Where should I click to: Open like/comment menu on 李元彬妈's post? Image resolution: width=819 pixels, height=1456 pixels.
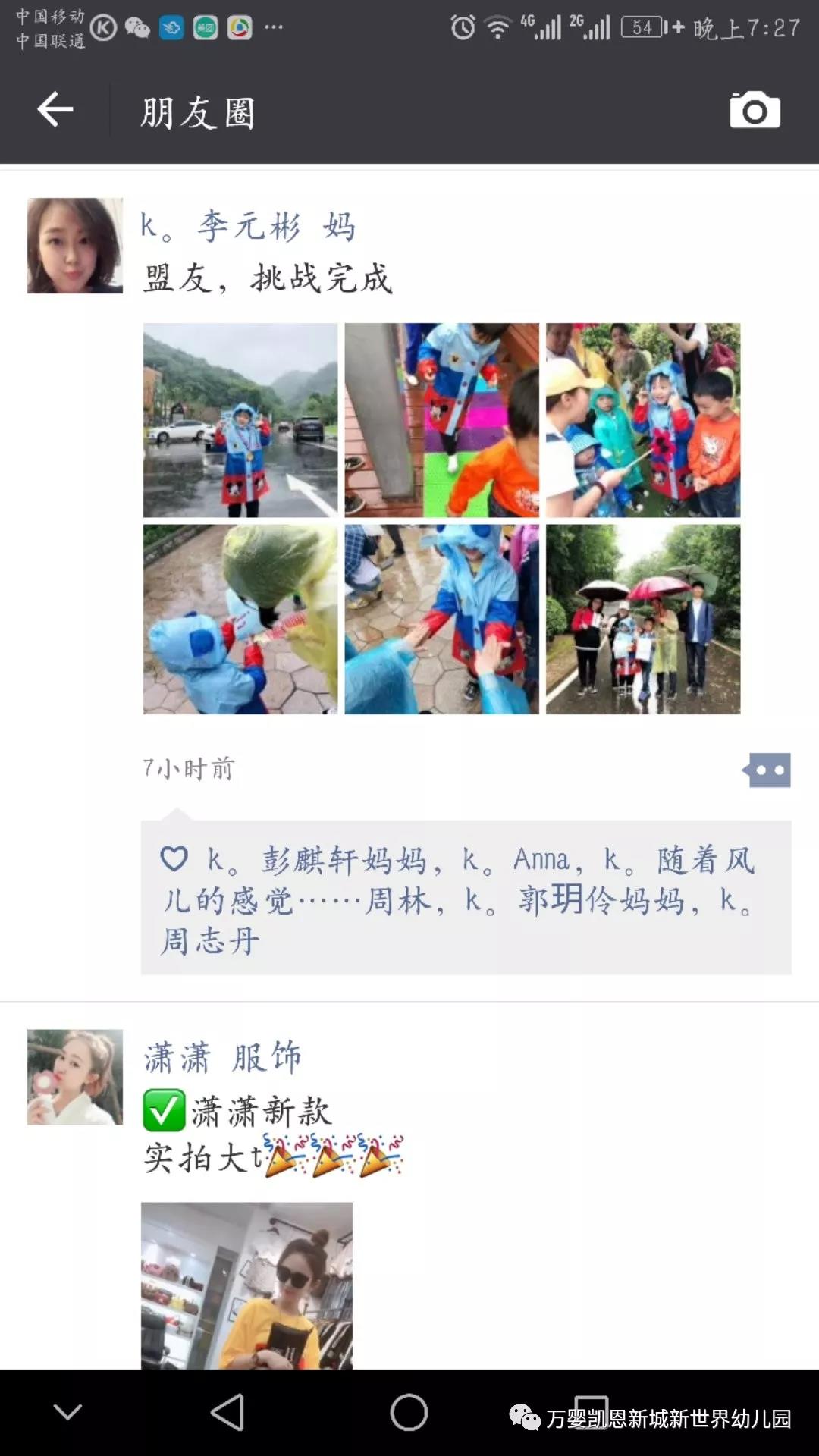[767, 770]
